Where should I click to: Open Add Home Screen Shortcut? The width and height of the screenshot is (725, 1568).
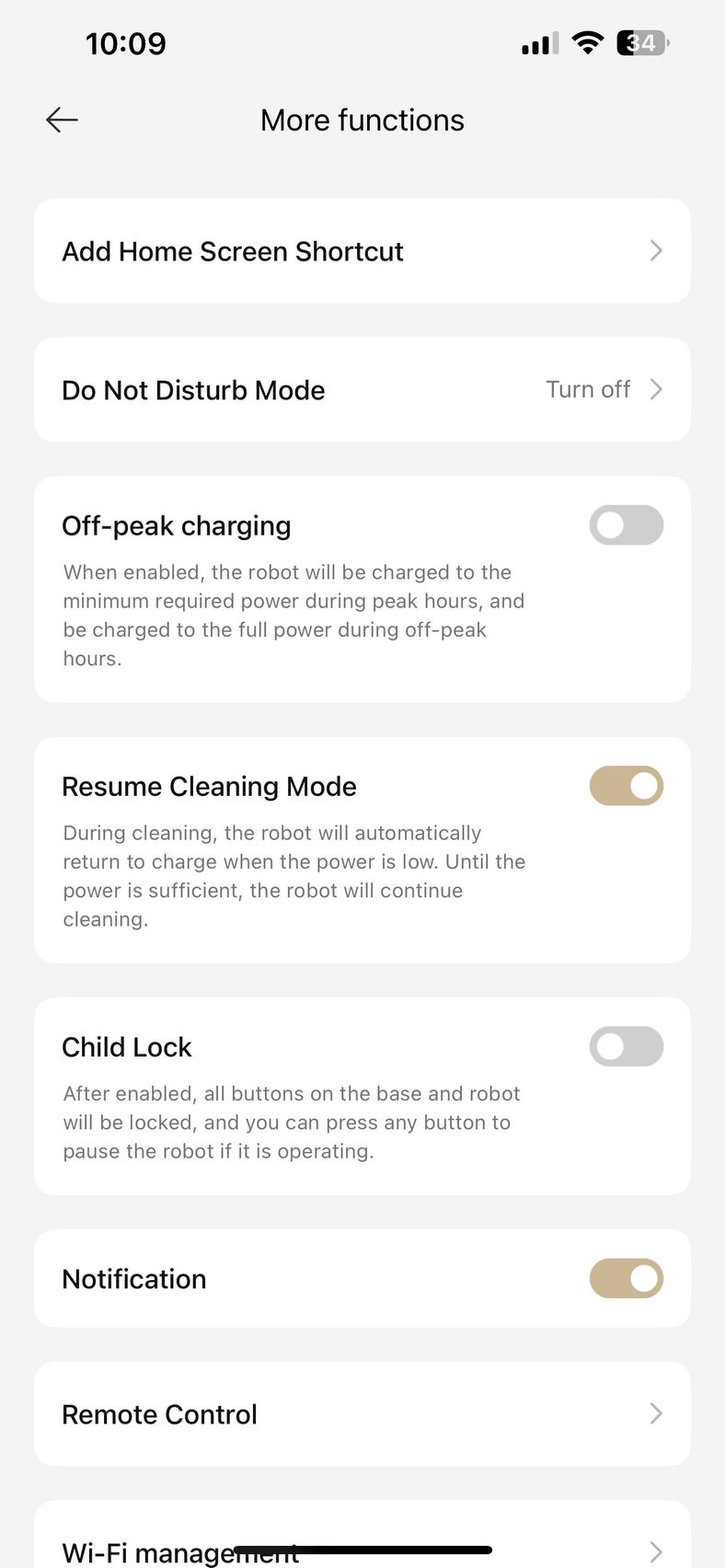[x=362, y=251]
